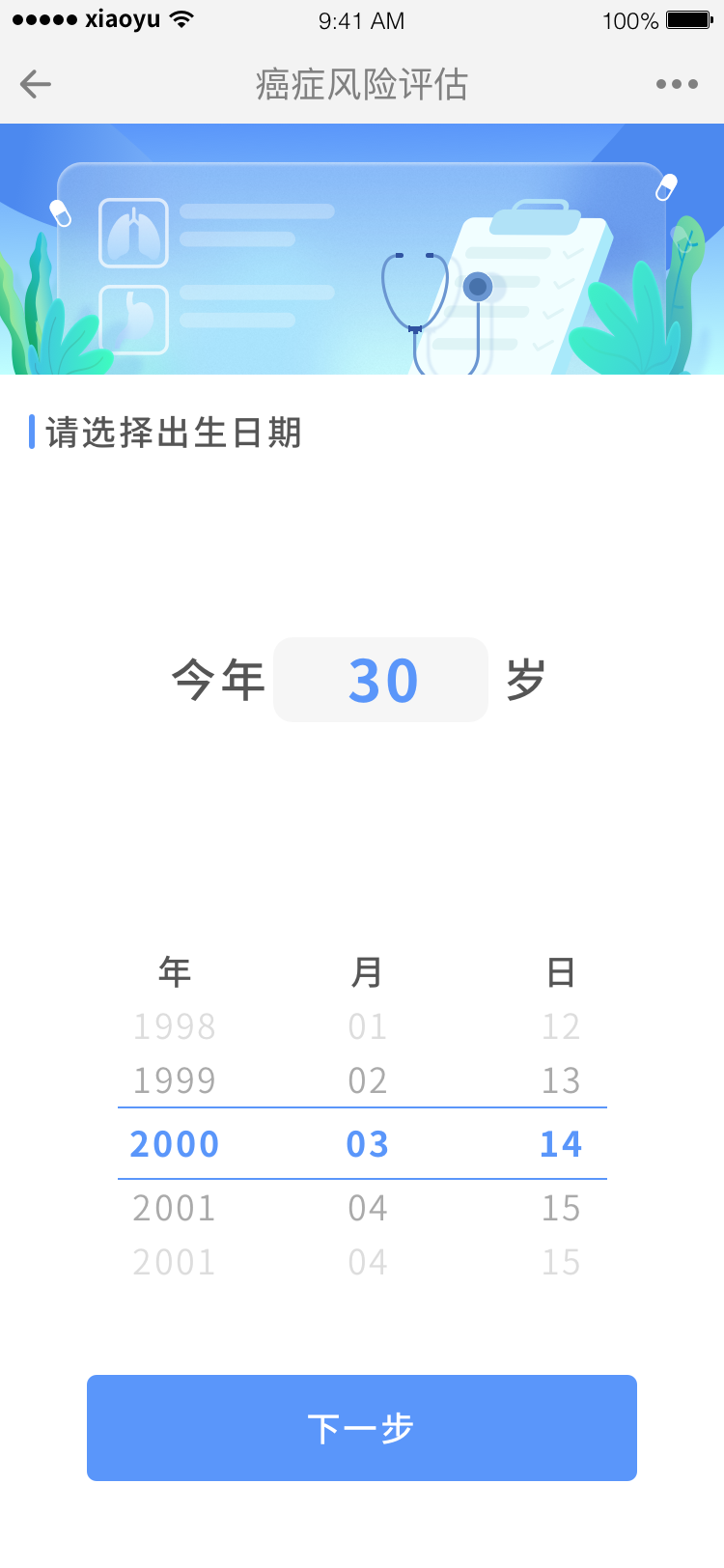Tap the age field showing 30
The image size is (724, 1568).
381,680
